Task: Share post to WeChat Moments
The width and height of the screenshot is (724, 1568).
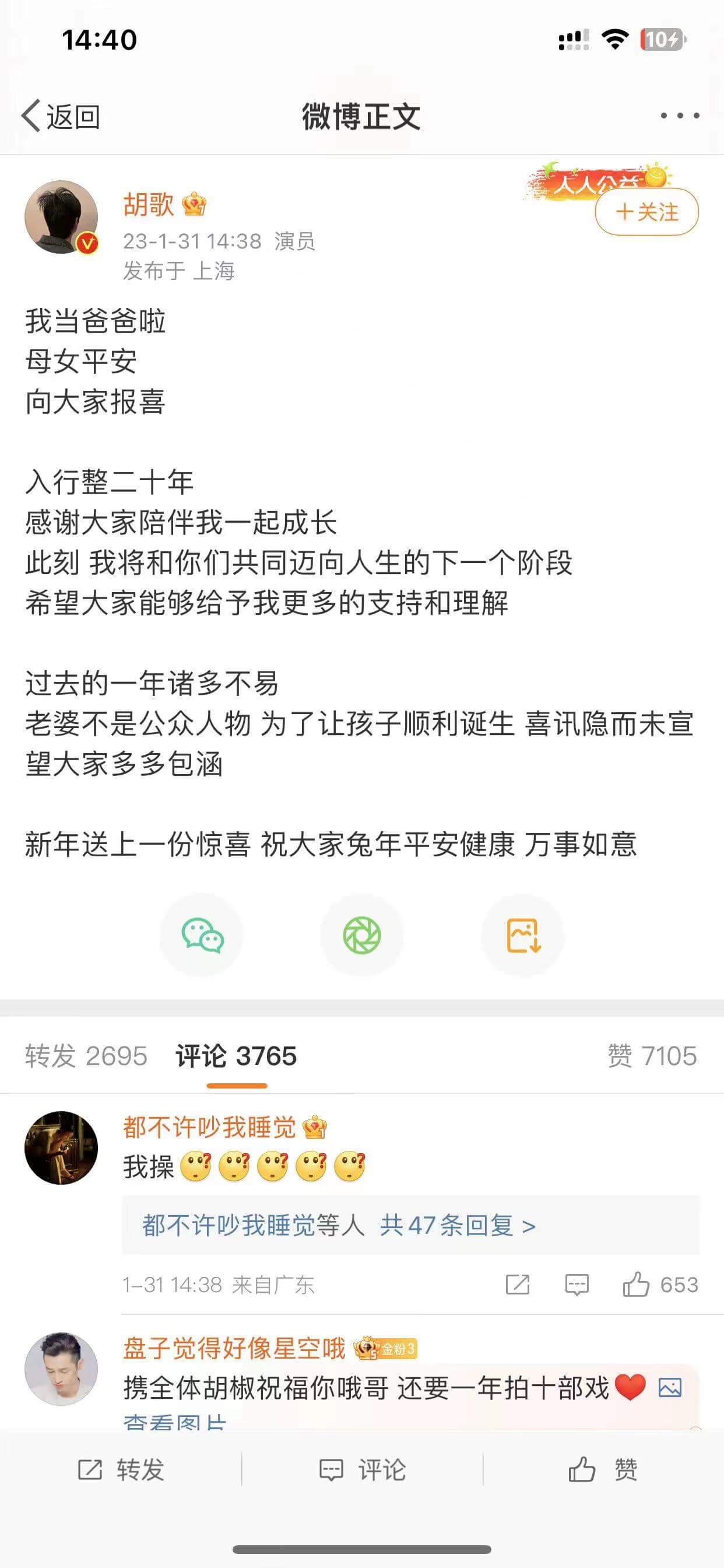Action: (362, 935)
